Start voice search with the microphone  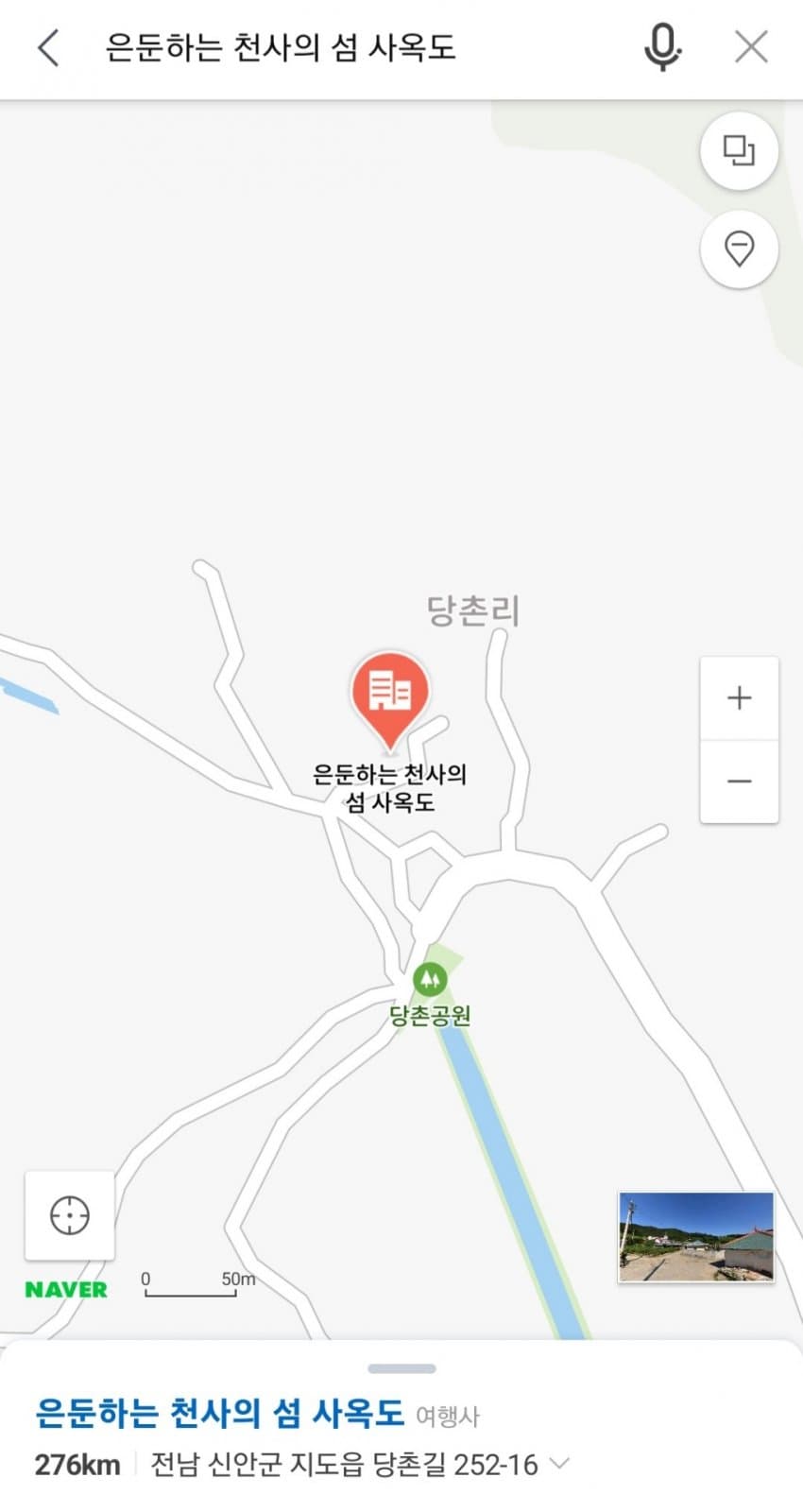coord(662,47)
